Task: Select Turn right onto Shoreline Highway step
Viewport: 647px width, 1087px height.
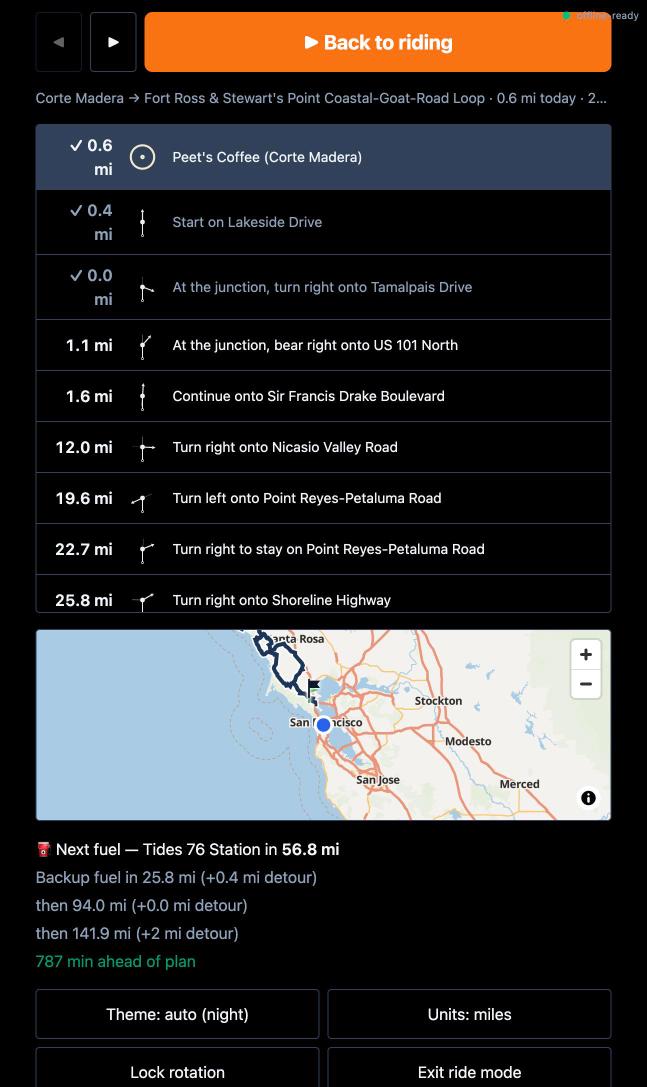Action: [x=323, y=594]
